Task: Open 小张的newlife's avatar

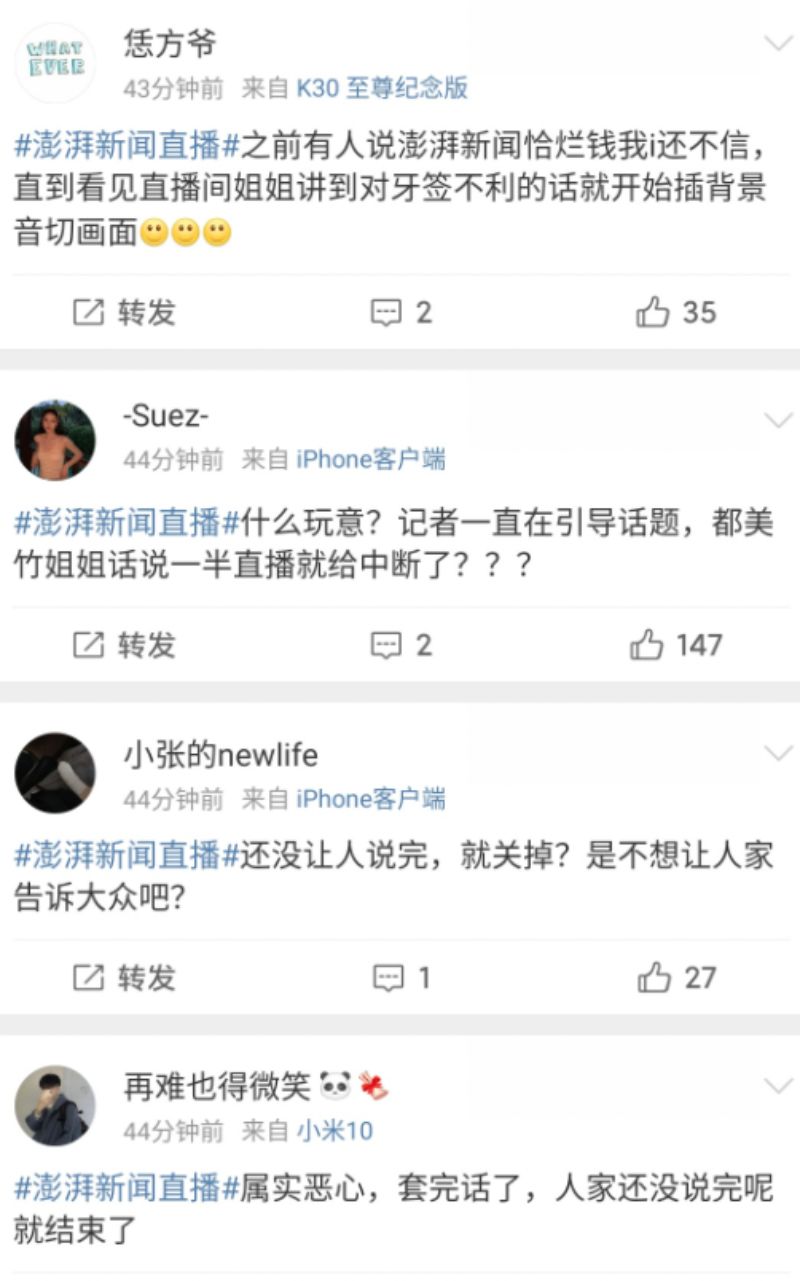Action: pyautogui.click(x=55, y=772)
